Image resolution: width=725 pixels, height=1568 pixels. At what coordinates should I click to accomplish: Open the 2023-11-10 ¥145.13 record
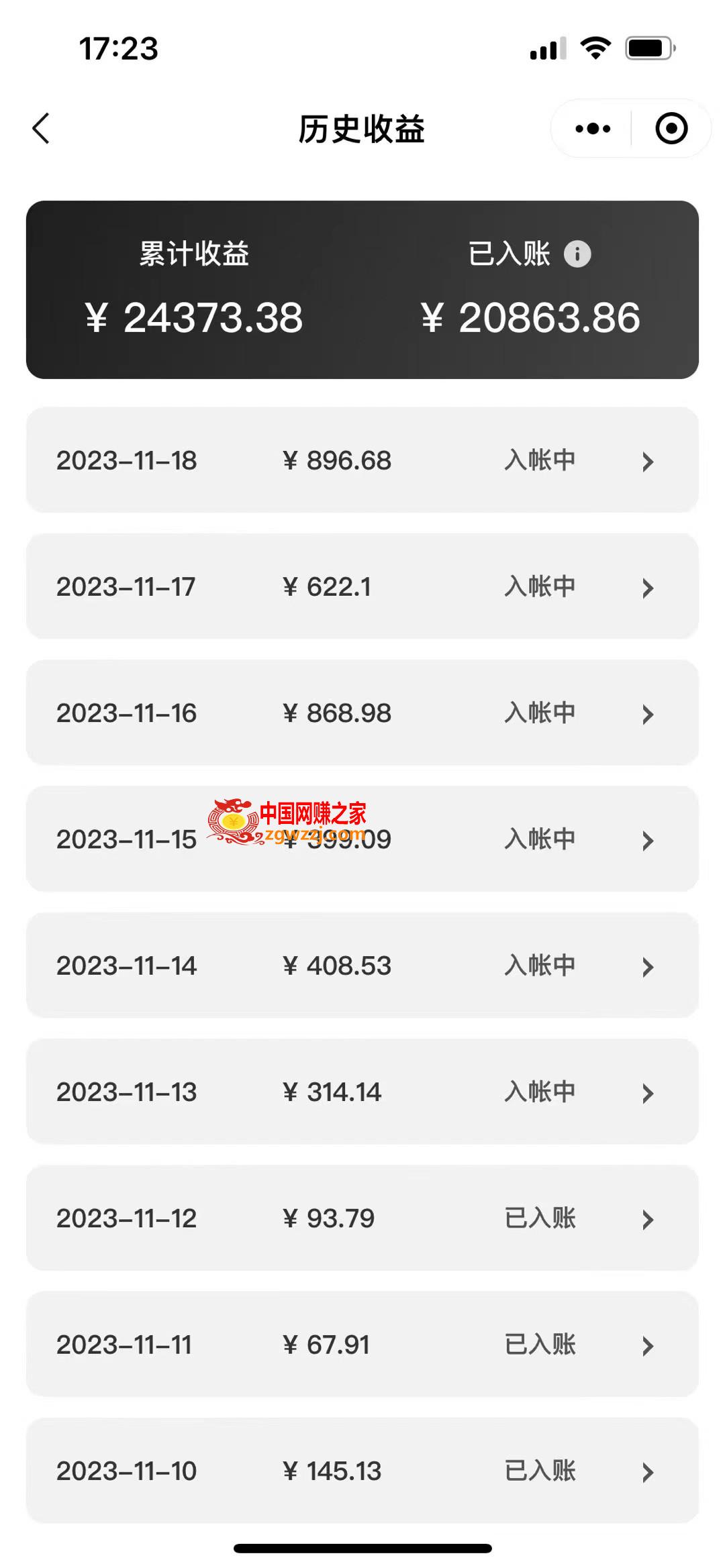pos(362,1471)
